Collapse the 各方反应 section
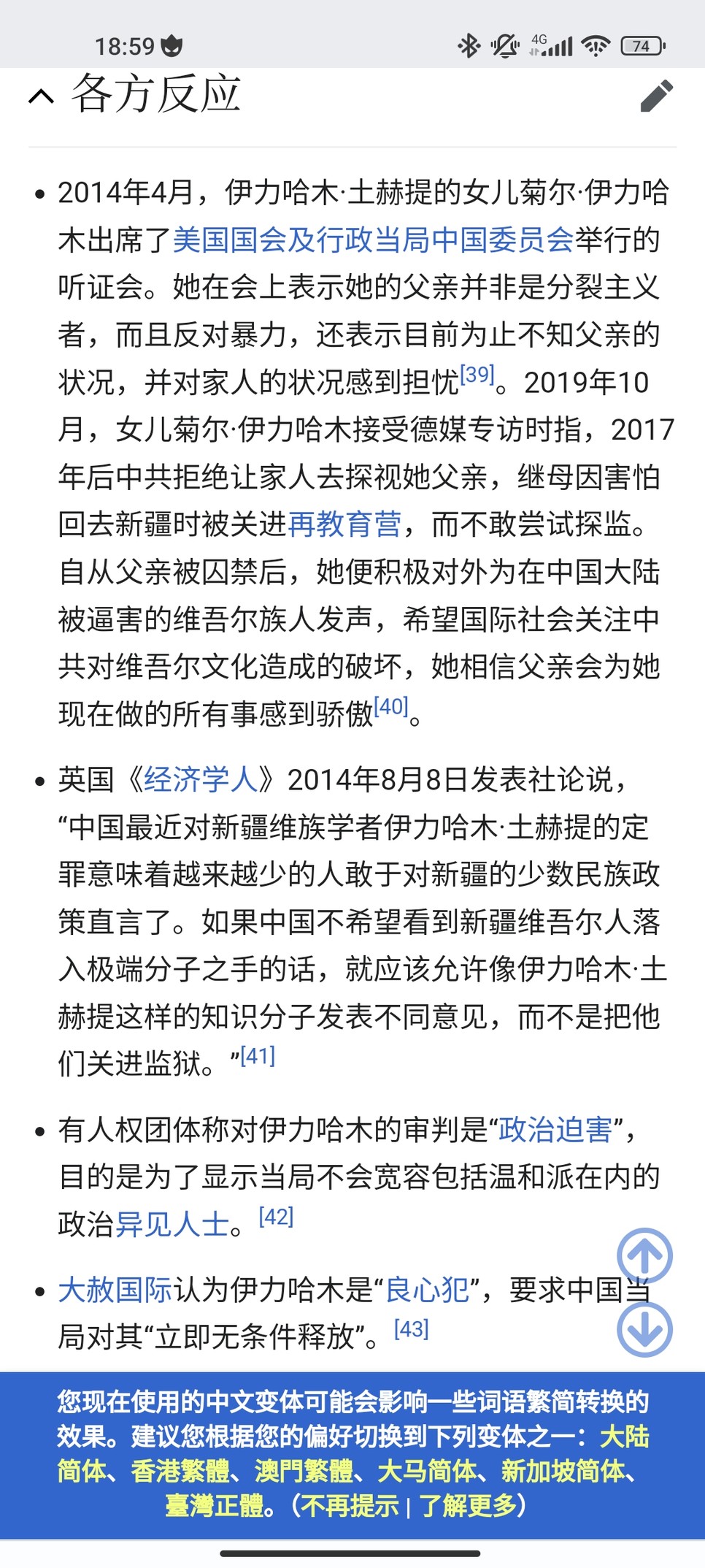Screen dimensions: 705x1568 [42, 96]
